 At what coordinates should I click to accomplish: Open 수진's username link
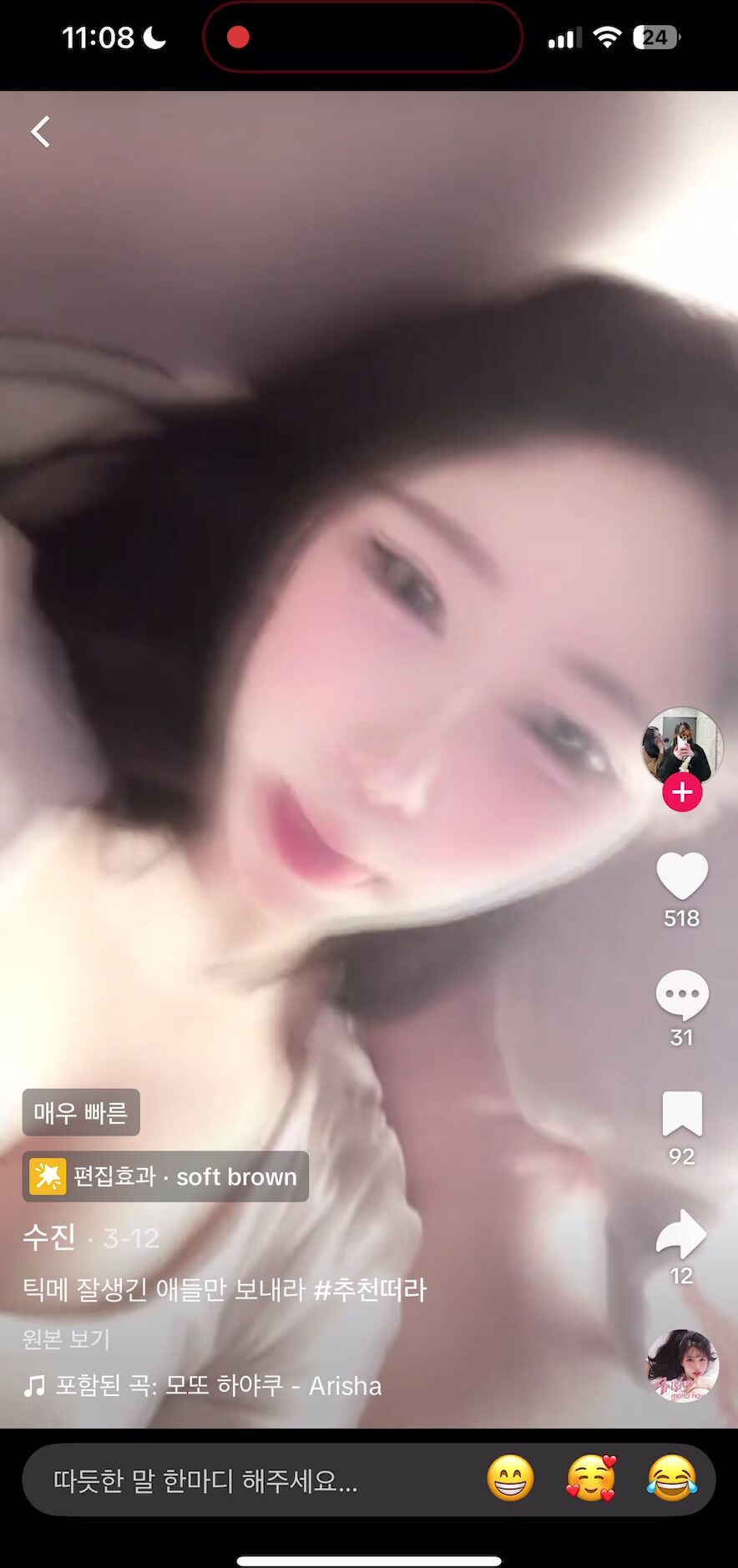click(x=49, y=1237)
